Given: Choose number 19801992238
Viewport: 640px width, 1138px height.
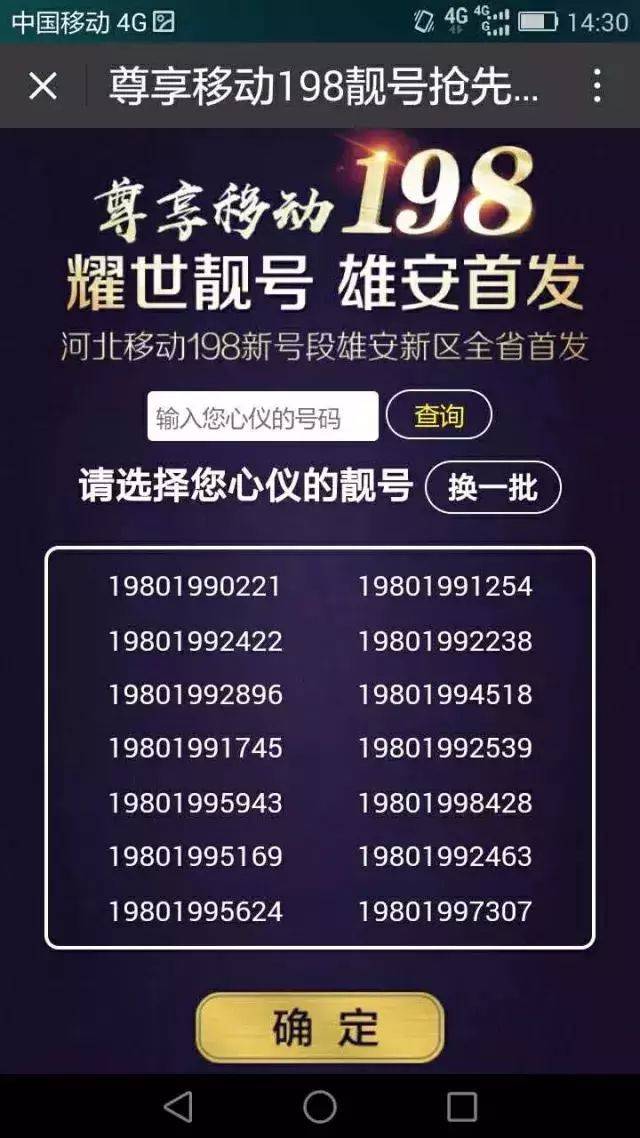Looking at the screenshot, I should click(x=446, y=642).
